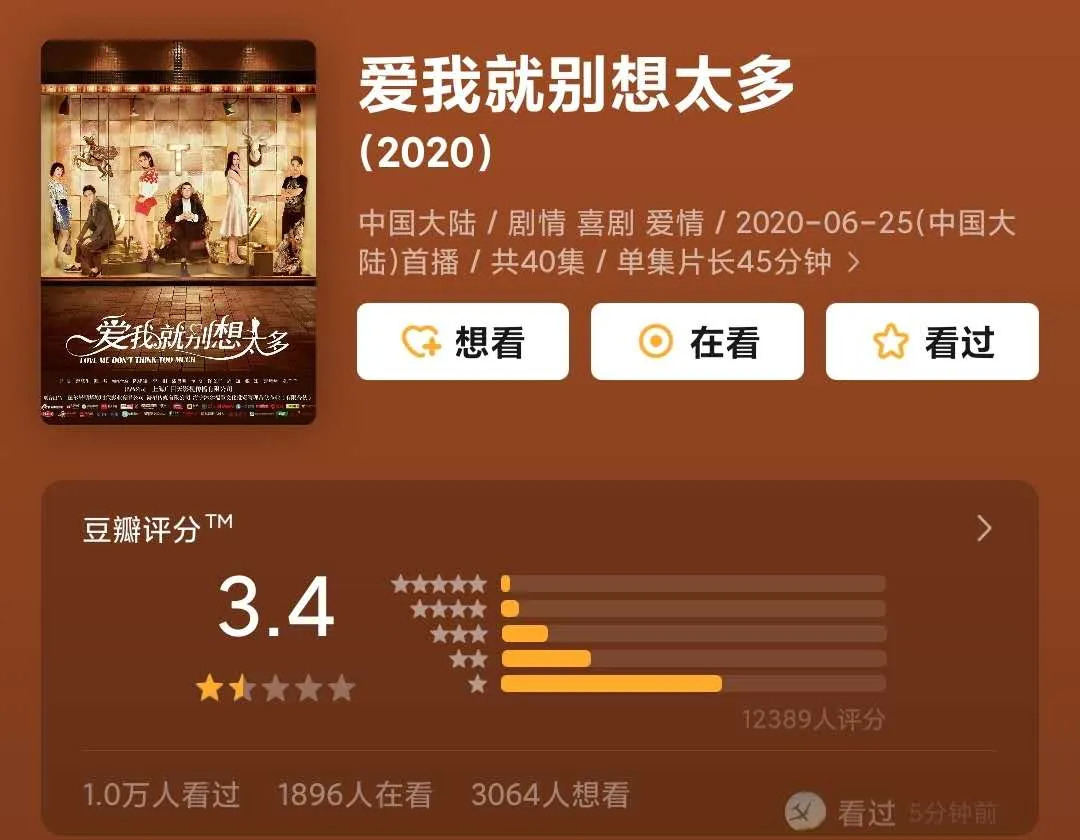
Task: Expand the drama info details chevron
Action: [x=854, y=263]
